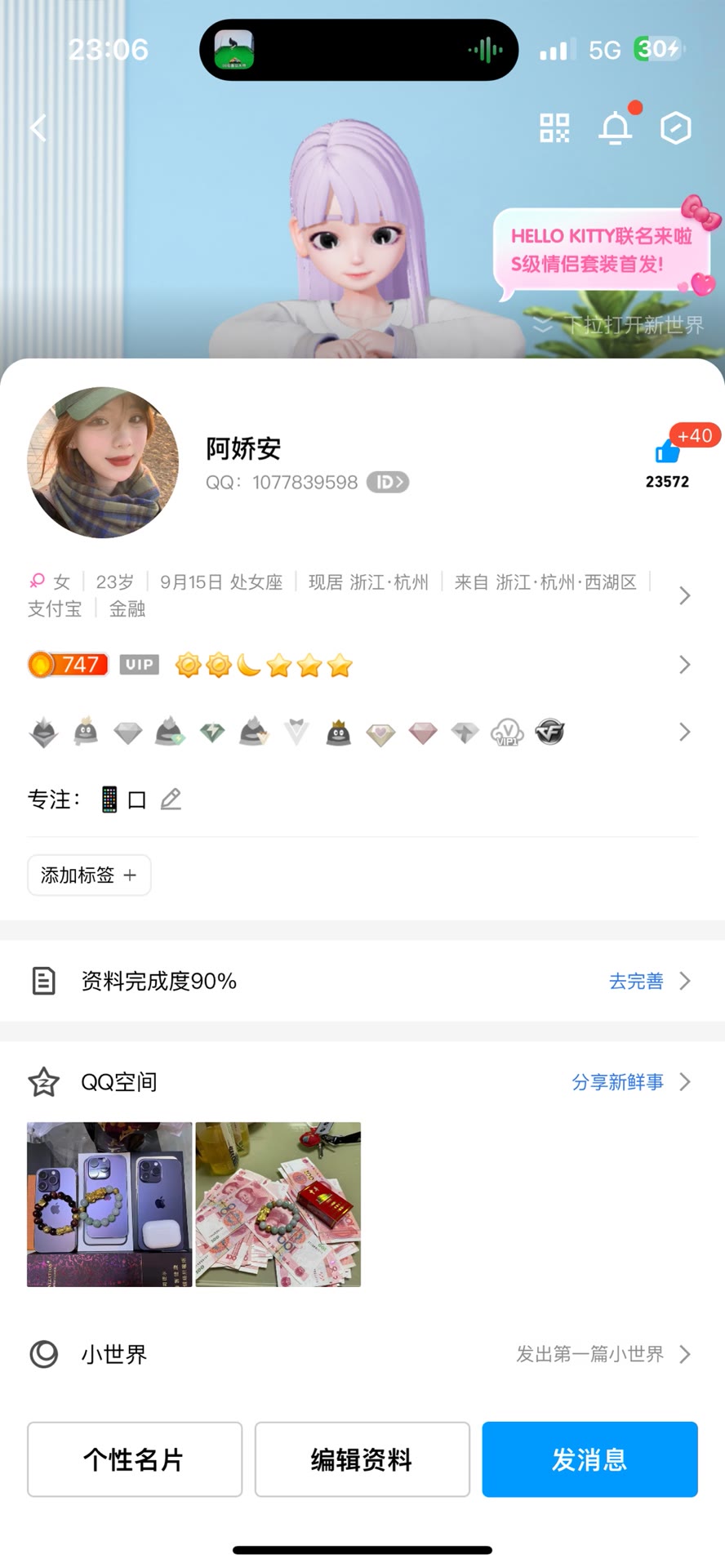Viewport: 725px width, 1568px height.
Task: Tap the ID badge beside QQ number
Action: 388,483
